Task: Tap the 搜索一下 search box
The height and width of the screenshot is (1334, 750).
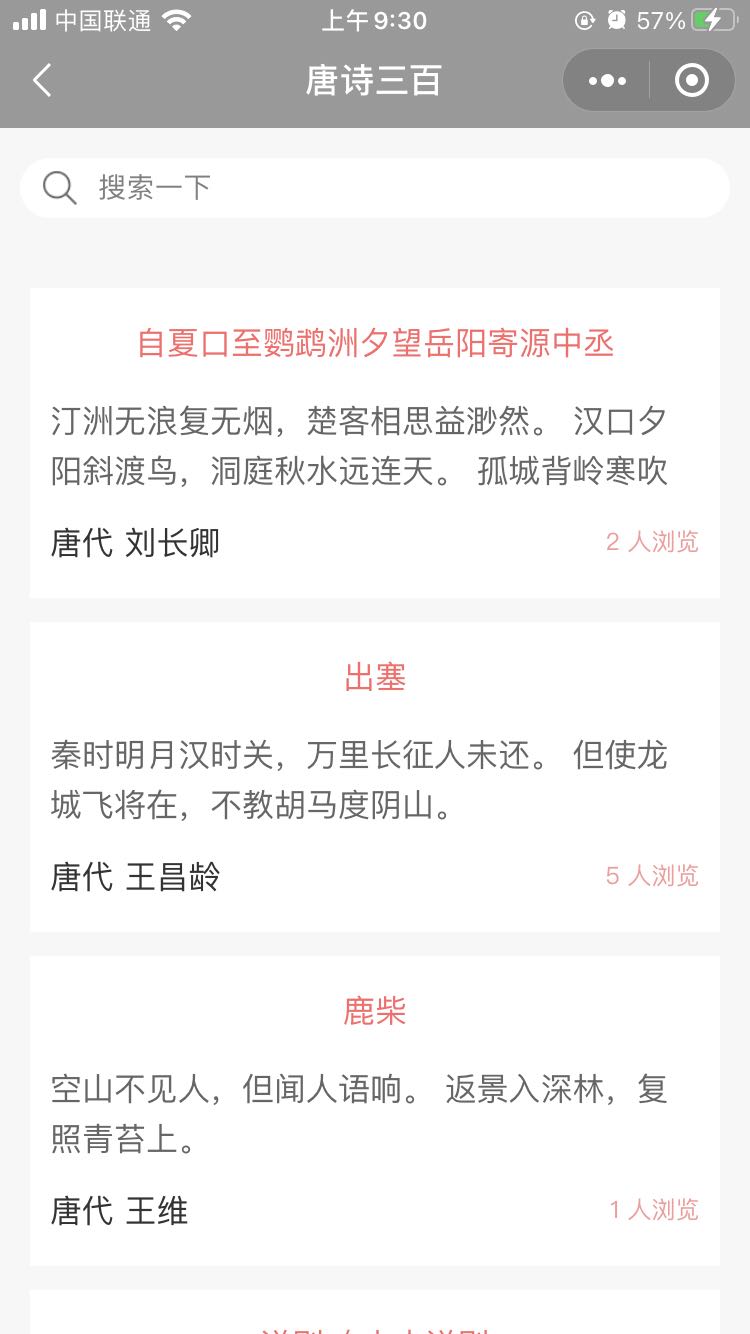Action: click(x=375, y=188)
